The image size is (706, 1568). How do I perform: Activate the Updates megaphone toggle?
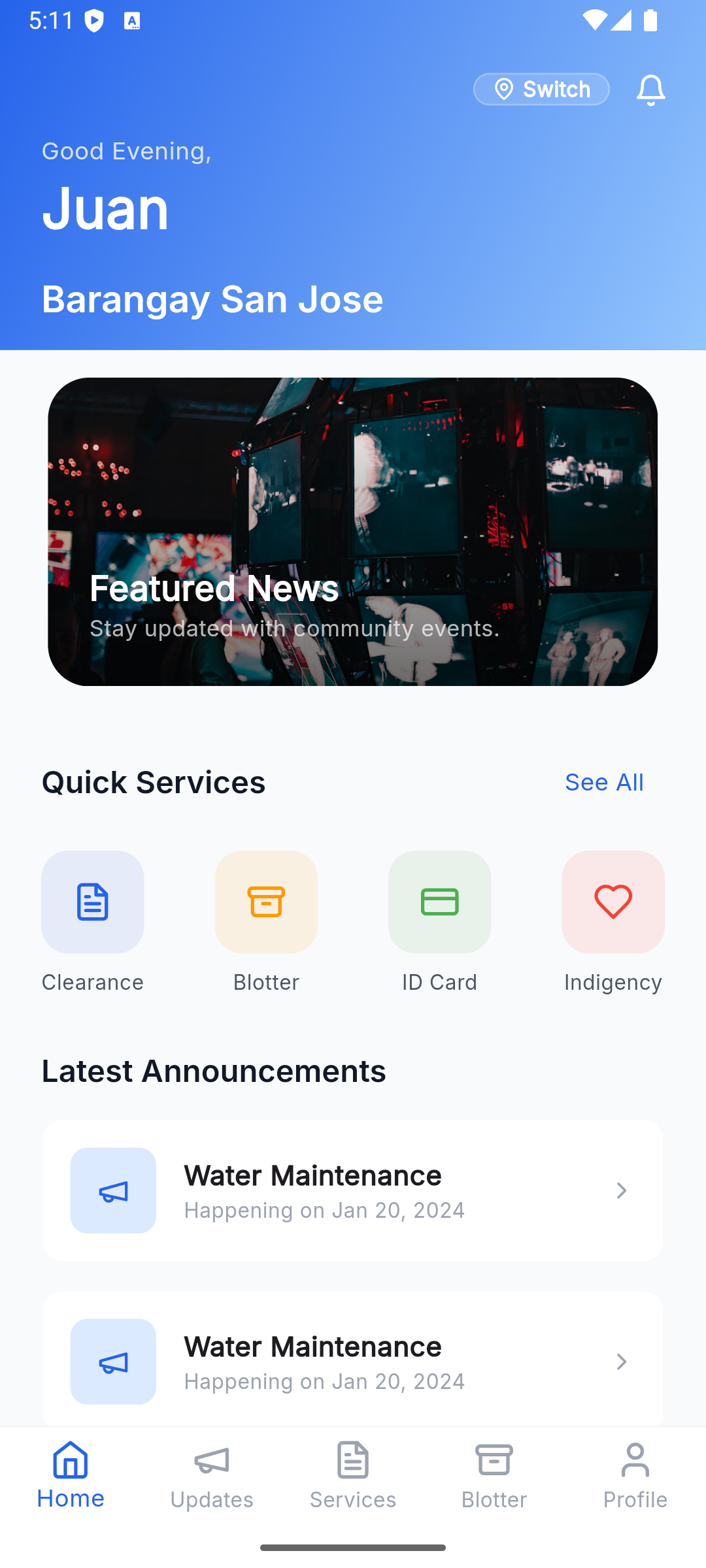211,1460
